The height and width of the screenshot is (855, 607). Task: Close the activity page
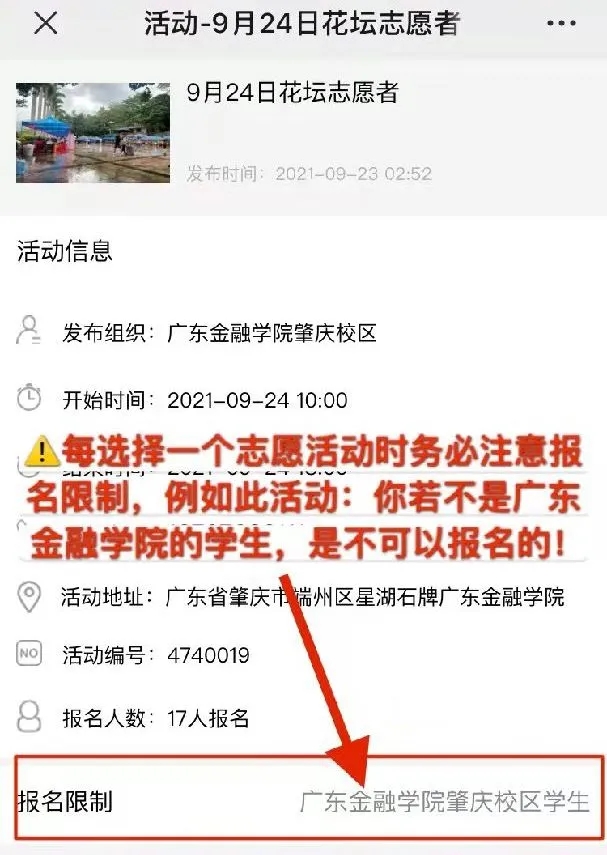(45, 25)
